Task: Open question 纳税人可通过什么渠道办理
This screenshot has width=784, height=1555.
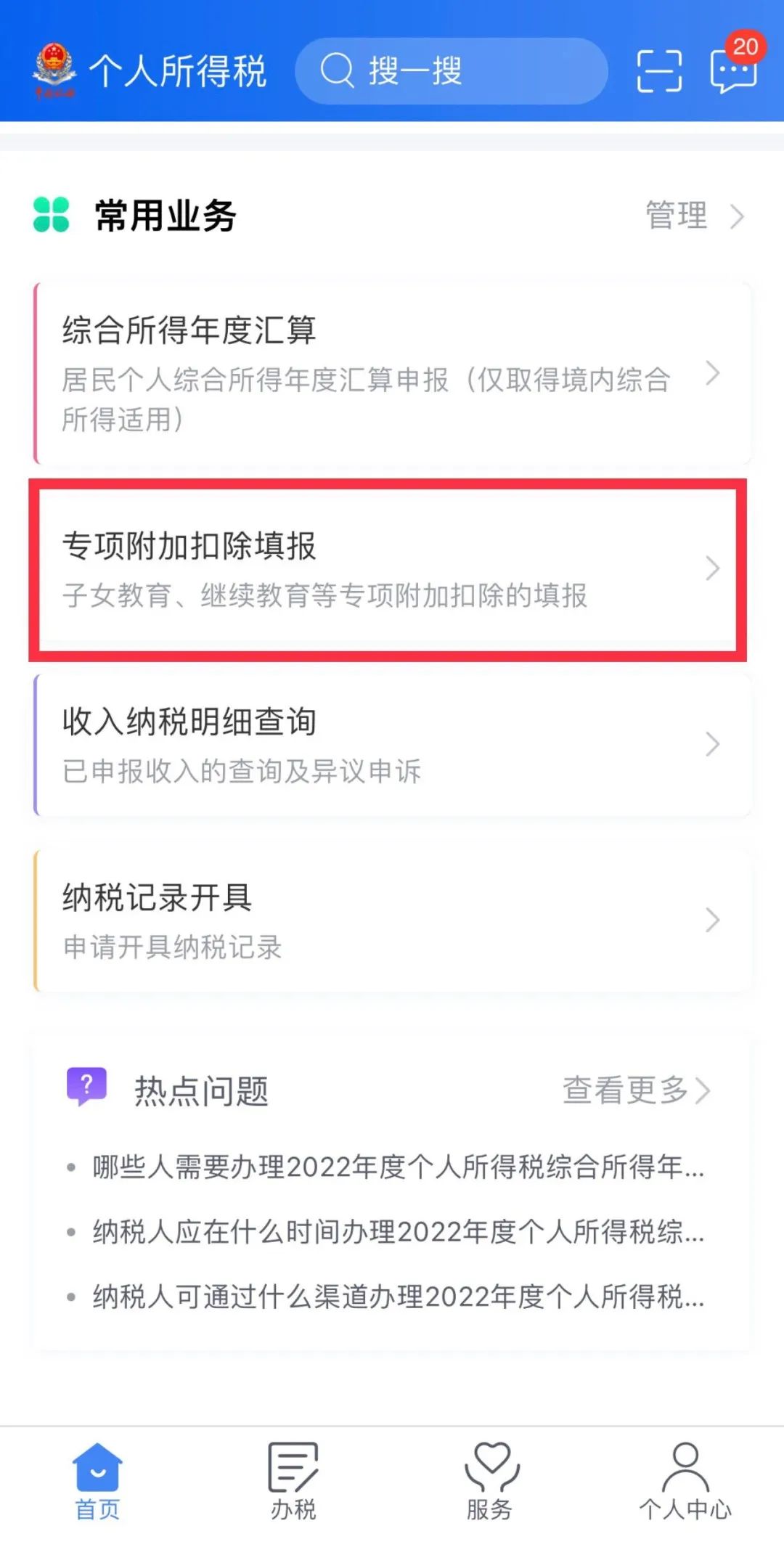Action: pos(398,1297)
